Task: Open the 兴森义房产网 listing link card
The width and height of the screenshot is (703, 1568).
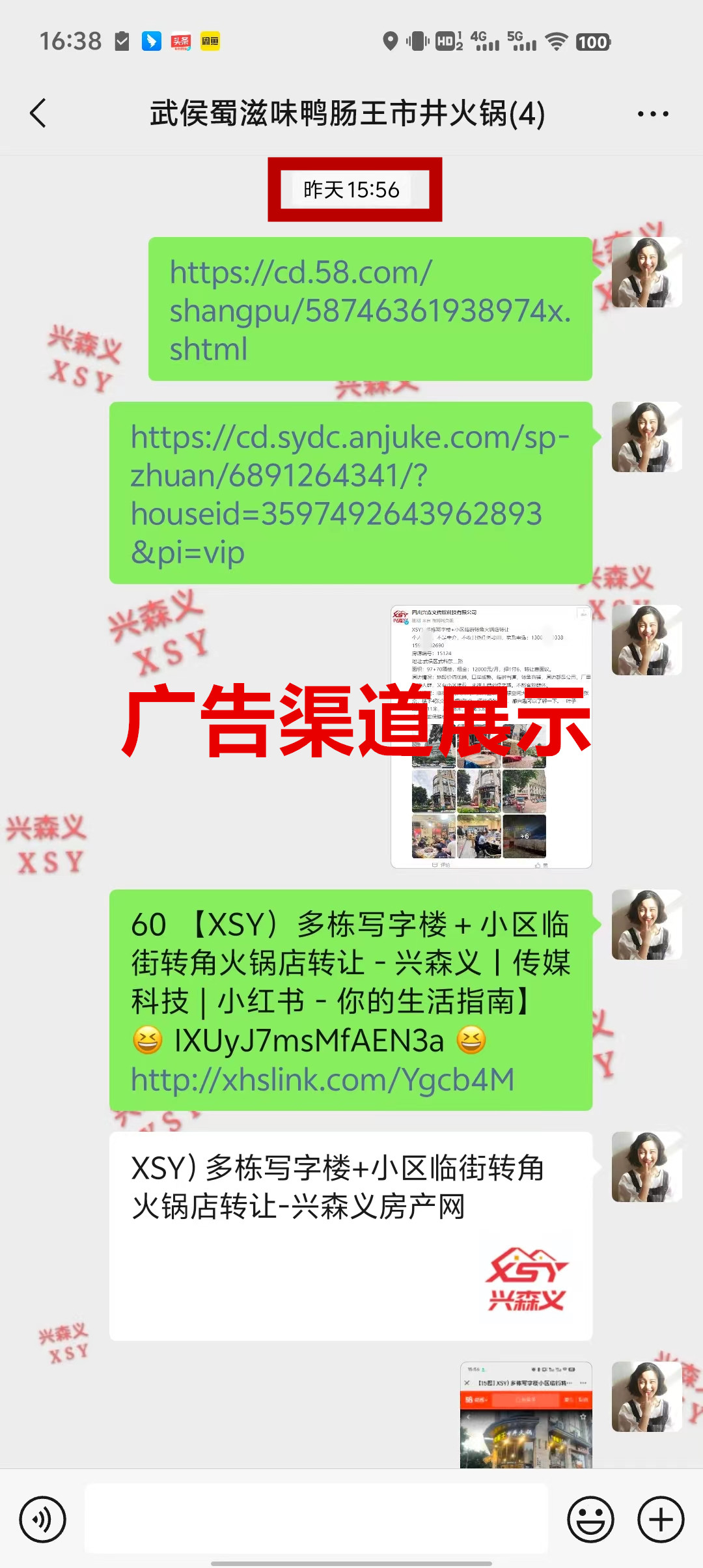Action: tap(350, 1235)
